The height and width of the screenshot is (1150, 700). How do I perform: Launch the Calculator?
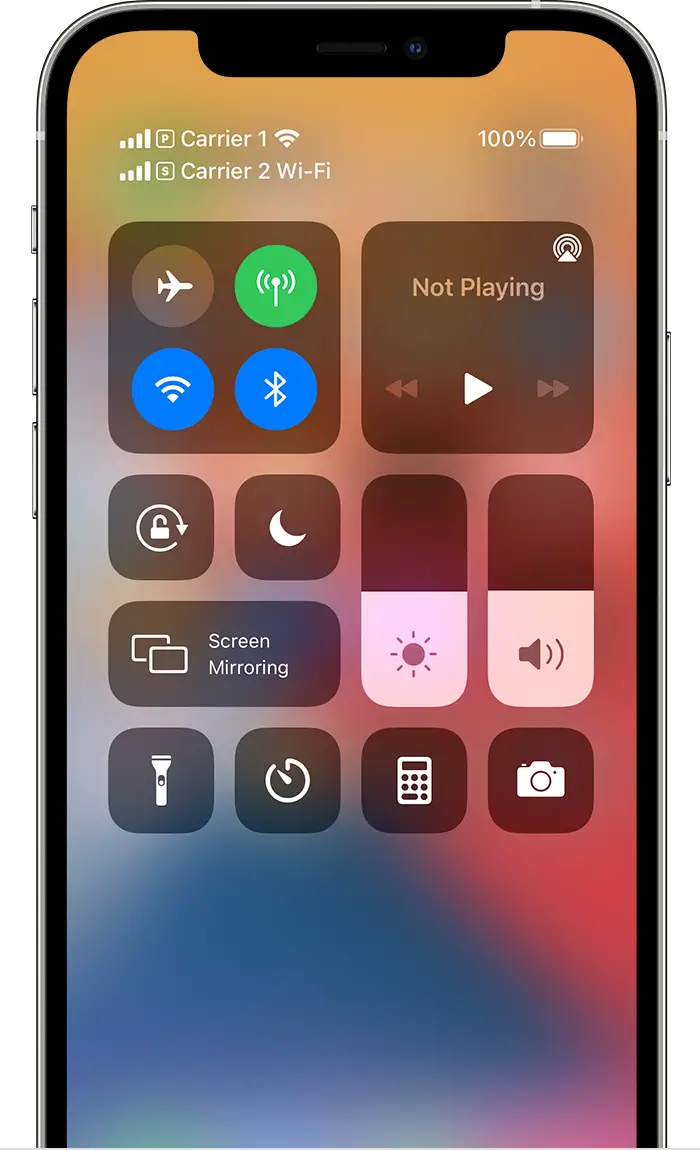[x=414, y=780]
